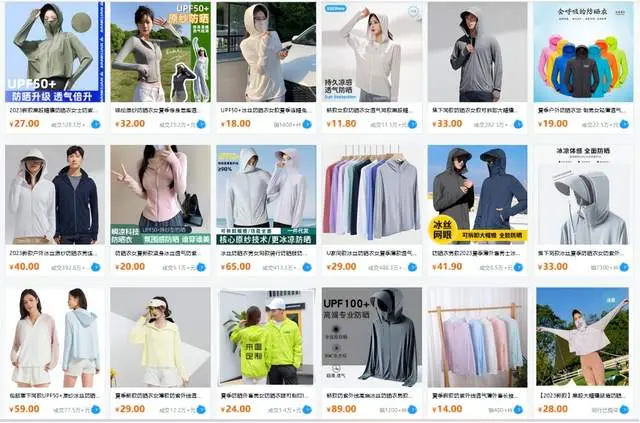View the ¥20.00 pink jacket product
Viewport: 640px width, 423px height.
point(159,194)
